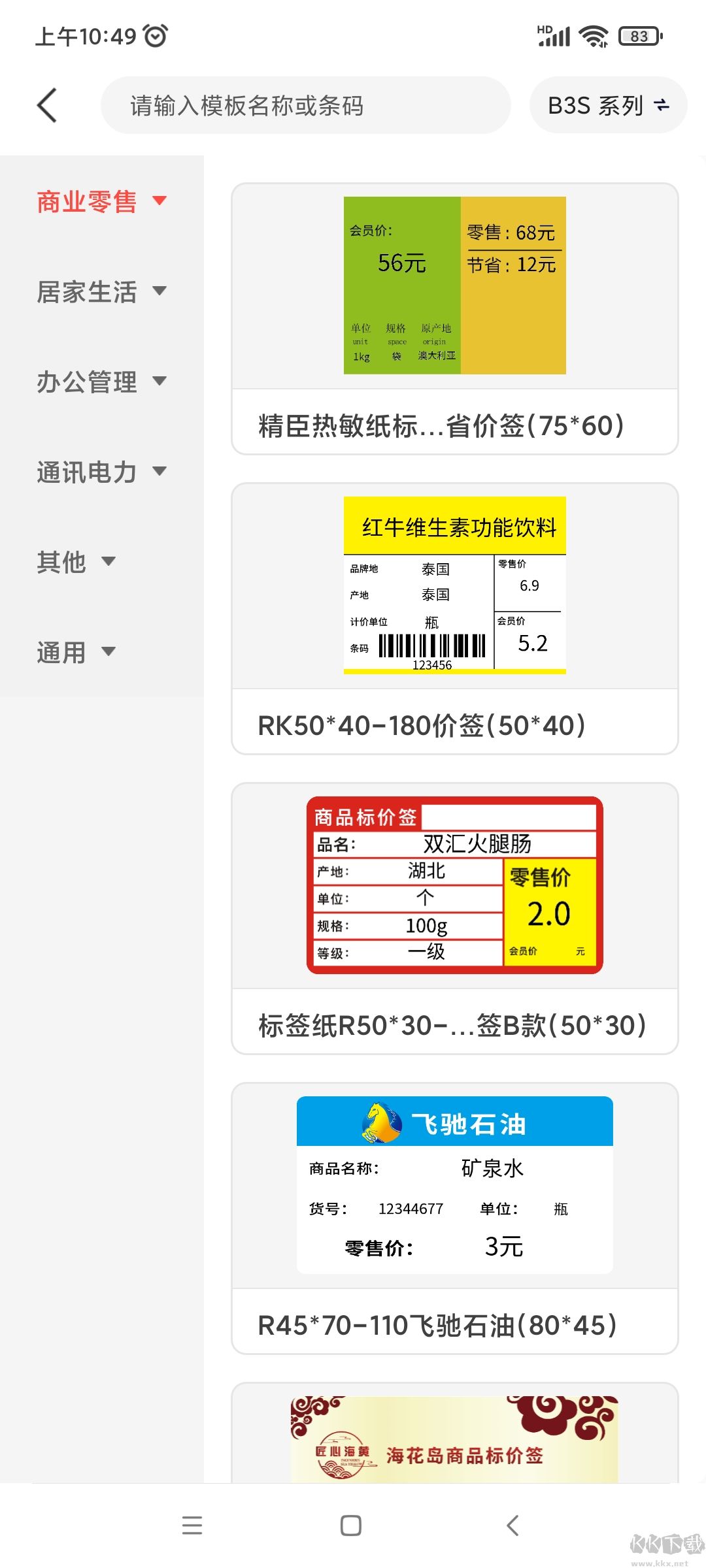The image size is (706, 1568).
Task: Select the 通用 category in sidebar
Action: (x=78, y=651)
